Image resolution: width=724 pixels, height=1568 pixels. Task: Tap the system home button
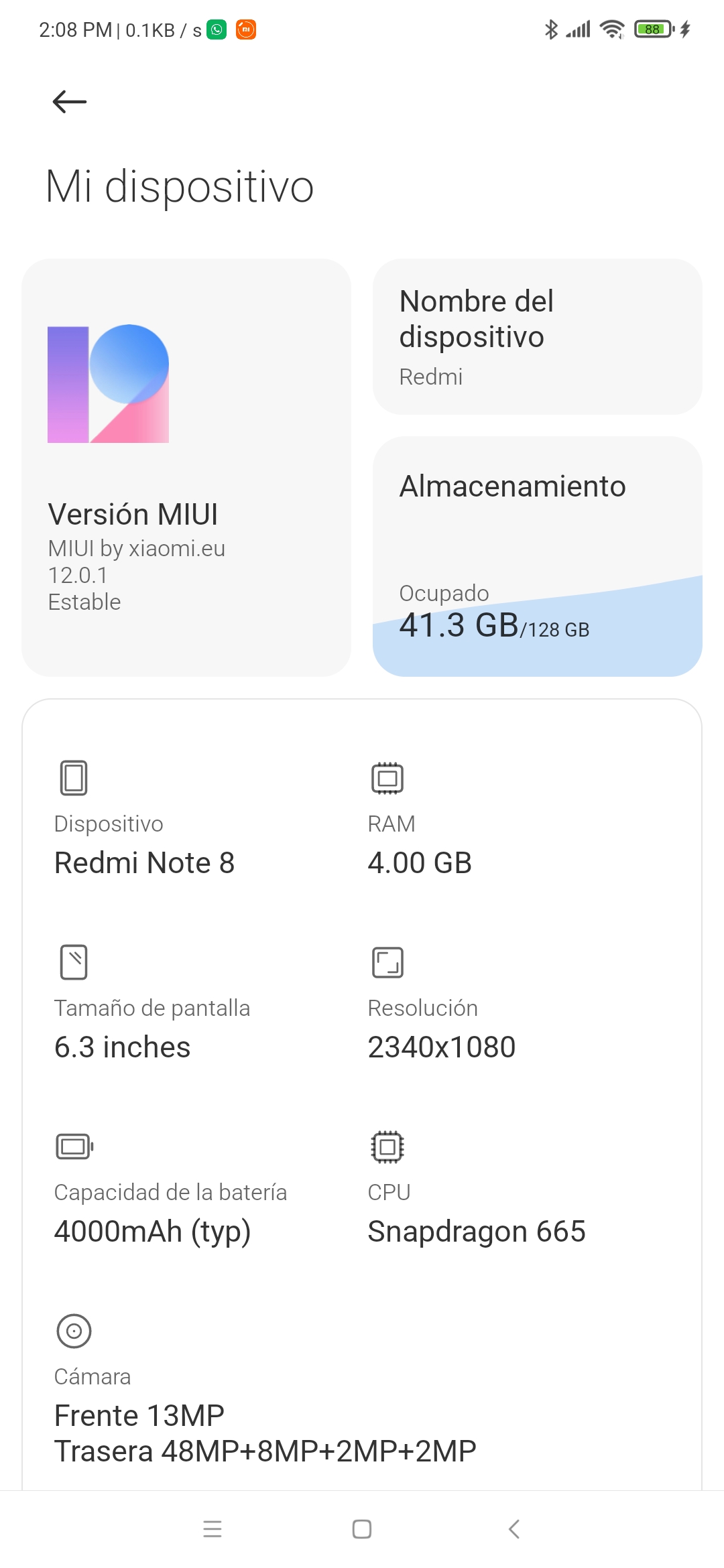tap(362, 1529)
